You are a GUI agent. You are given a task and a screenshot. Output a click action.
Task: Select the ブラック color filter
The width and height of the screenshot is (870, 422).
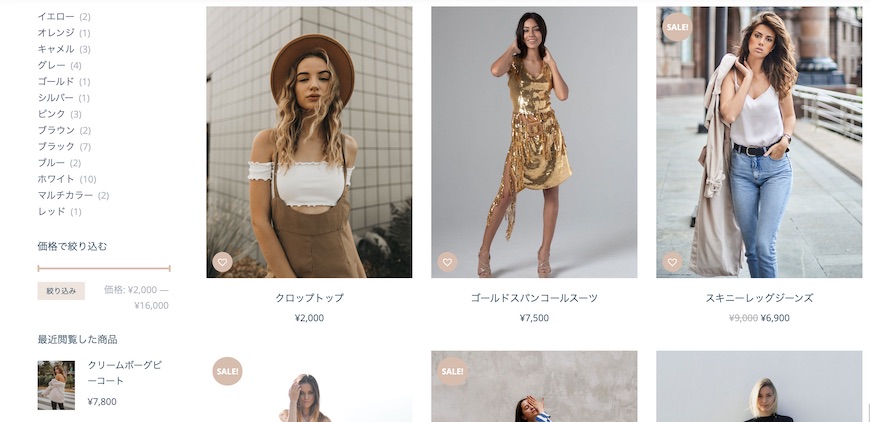coord(56,146)
